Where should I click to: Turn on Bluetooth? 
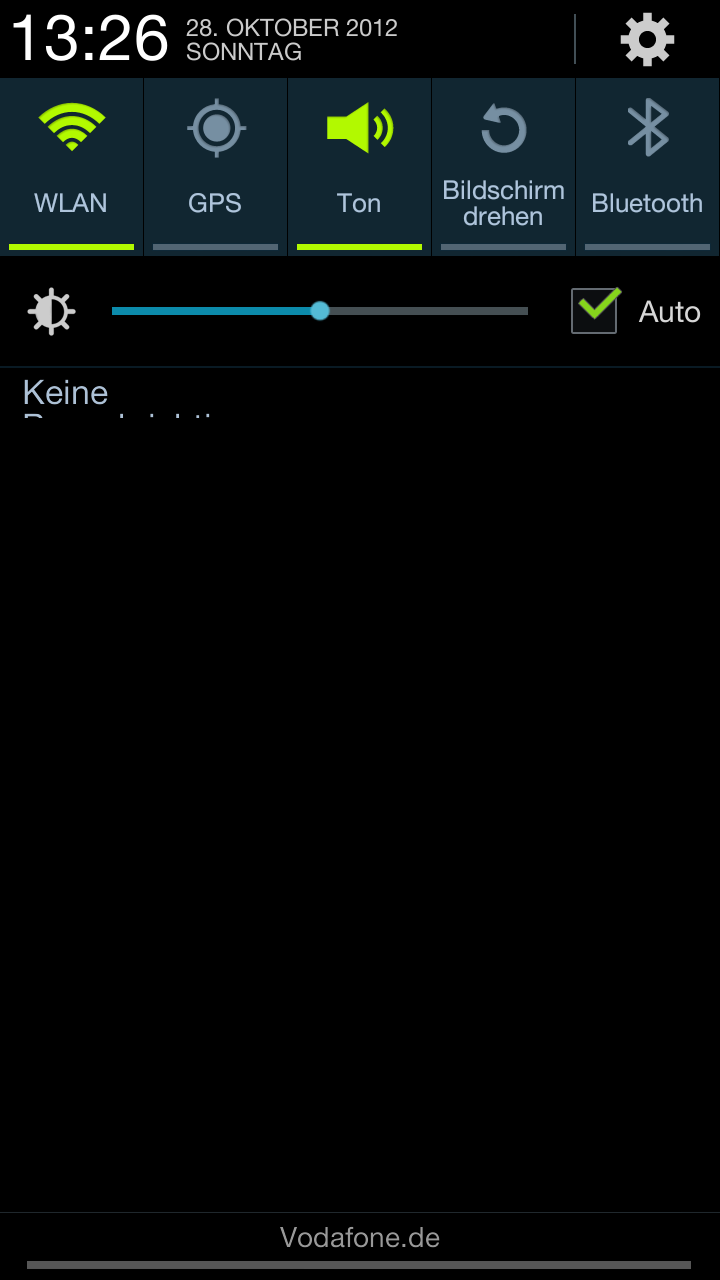coord(648,167)
